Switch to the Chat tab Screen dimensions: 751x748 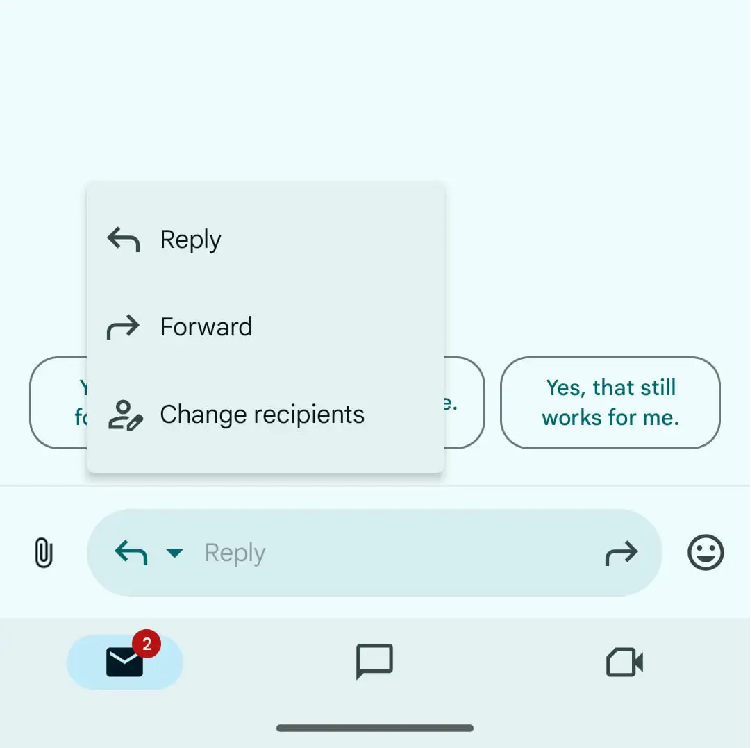pyautogui.click(x=375, y=662)
